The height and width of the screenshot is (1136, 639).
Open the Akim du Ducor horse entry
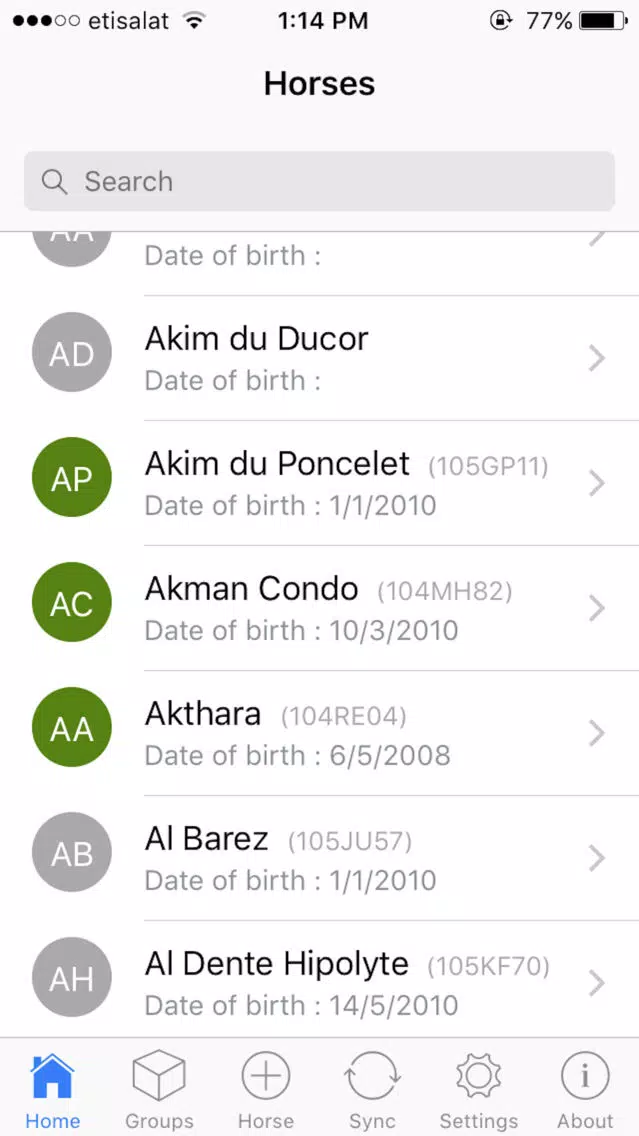320,358
